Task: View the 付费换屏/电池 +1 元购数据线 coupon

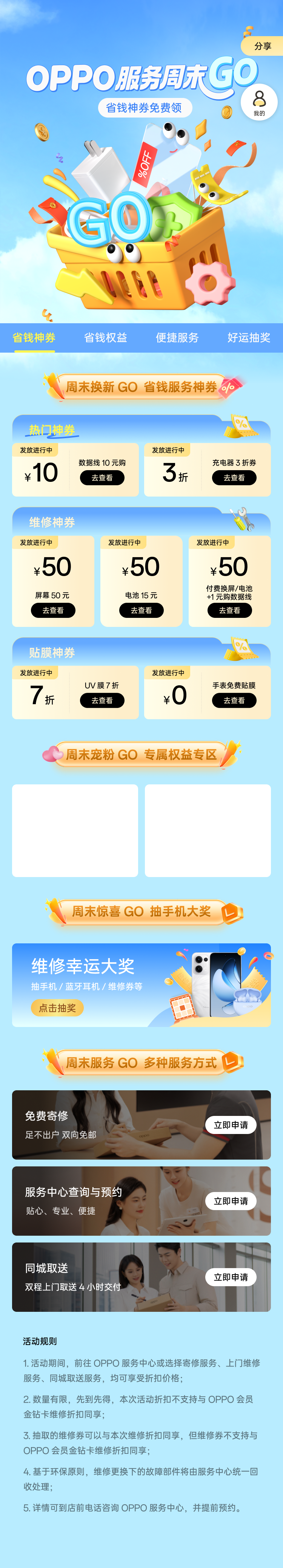Action: click(230, 611)
